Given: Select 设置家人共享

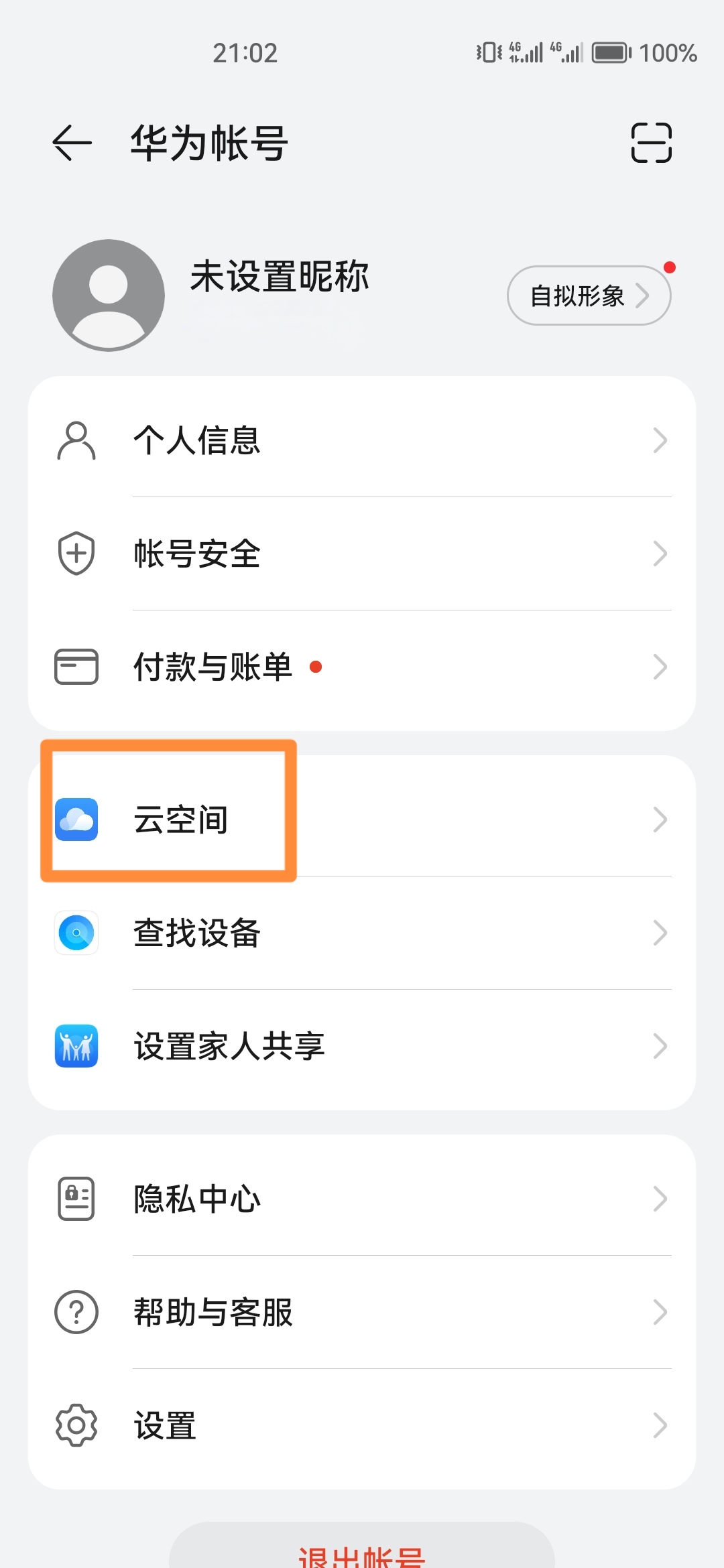Looking at the screenshot, I should pyautogui.click(x=362, y=1046).
